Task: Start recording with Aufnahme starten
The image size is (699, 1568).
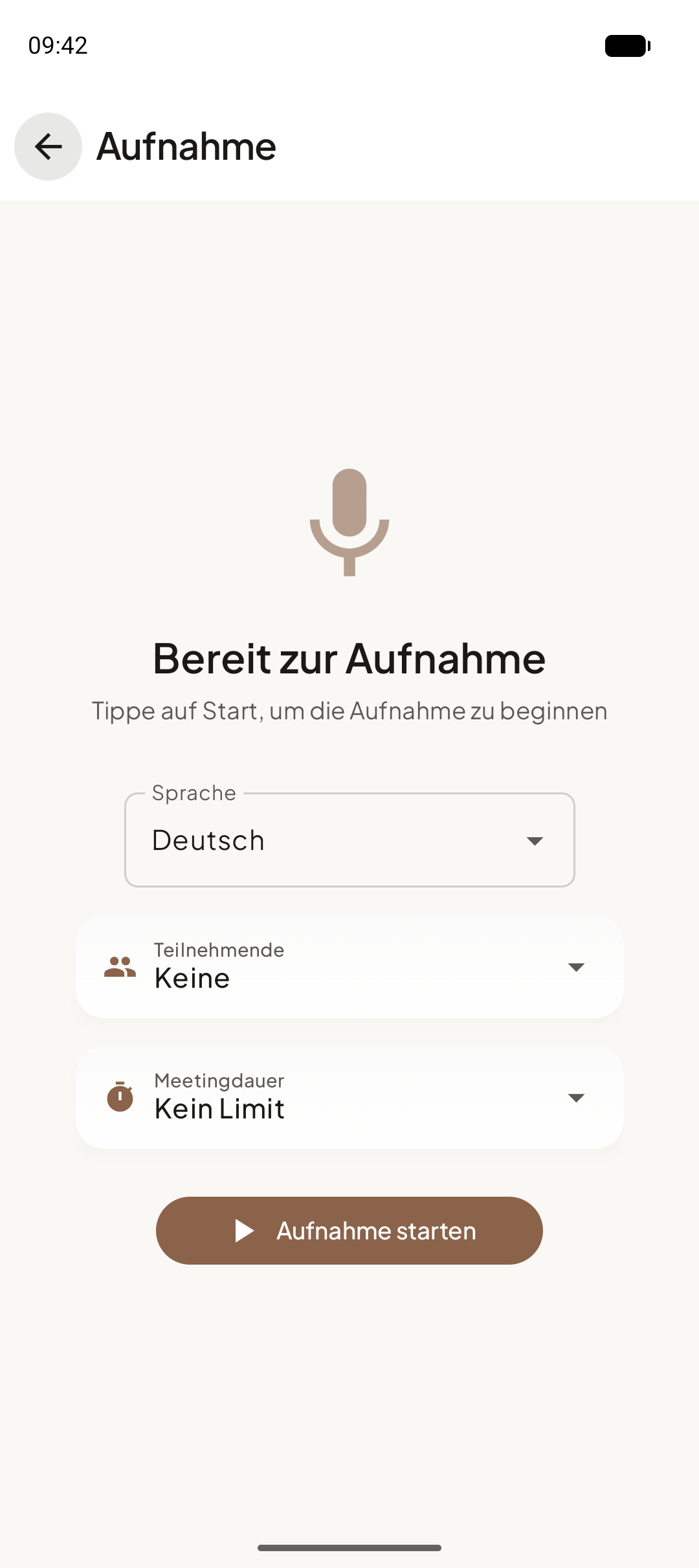Action: (349, 1230)
